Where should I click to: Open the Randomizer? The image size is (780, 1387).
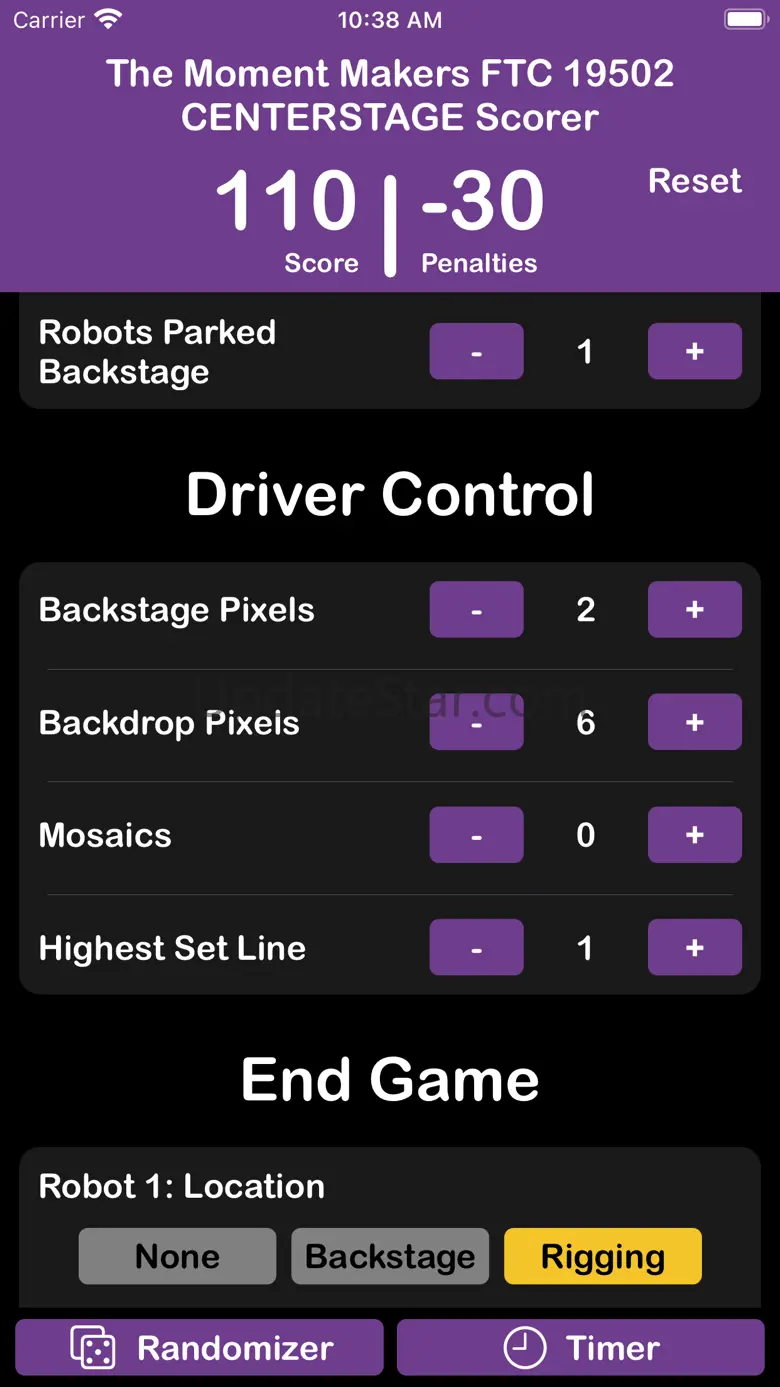tap(199, 1347)
